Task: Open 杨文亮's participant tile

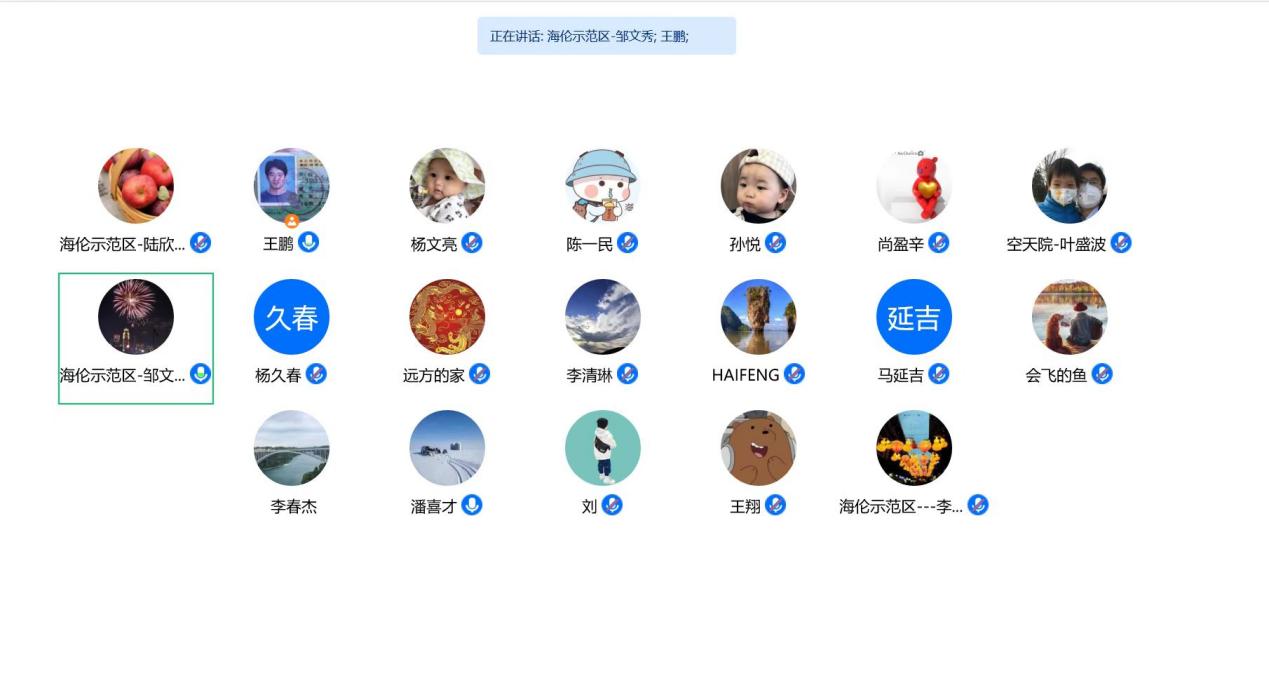Action: [x=447, y=186]
